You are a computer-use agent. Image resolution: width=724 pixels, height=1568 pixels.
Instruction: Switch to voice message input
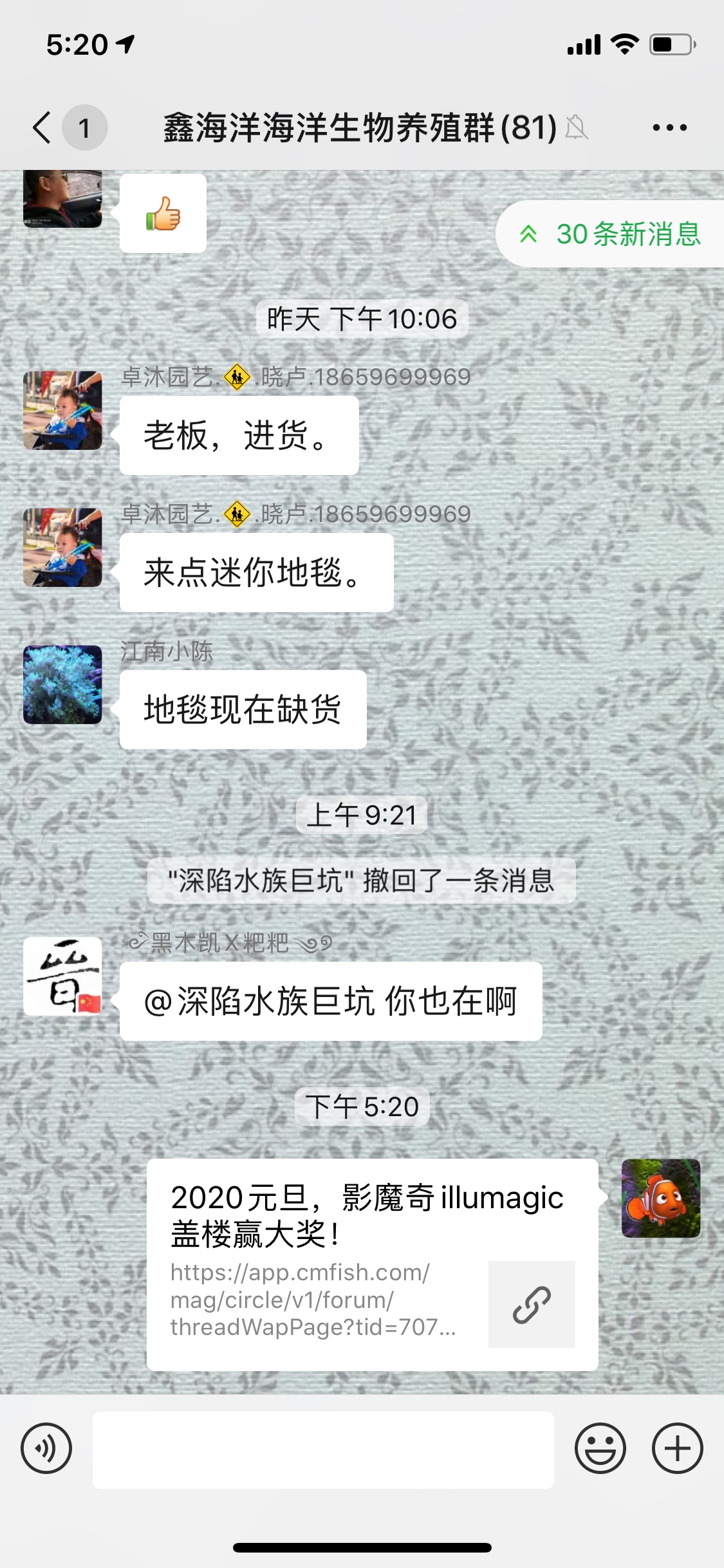click(46, 1449)
